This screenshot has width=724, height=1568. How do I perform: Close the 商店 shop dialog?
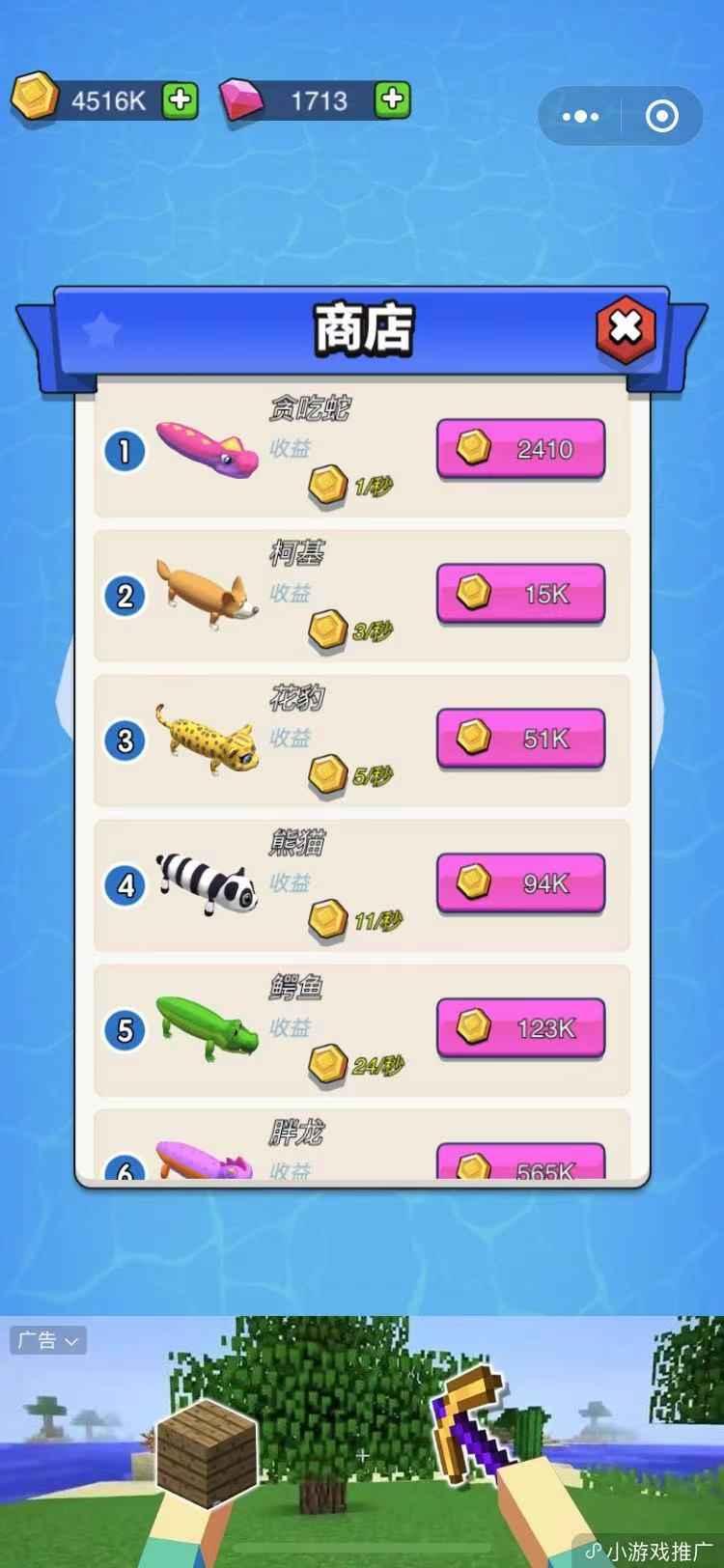tap(626, 328)
